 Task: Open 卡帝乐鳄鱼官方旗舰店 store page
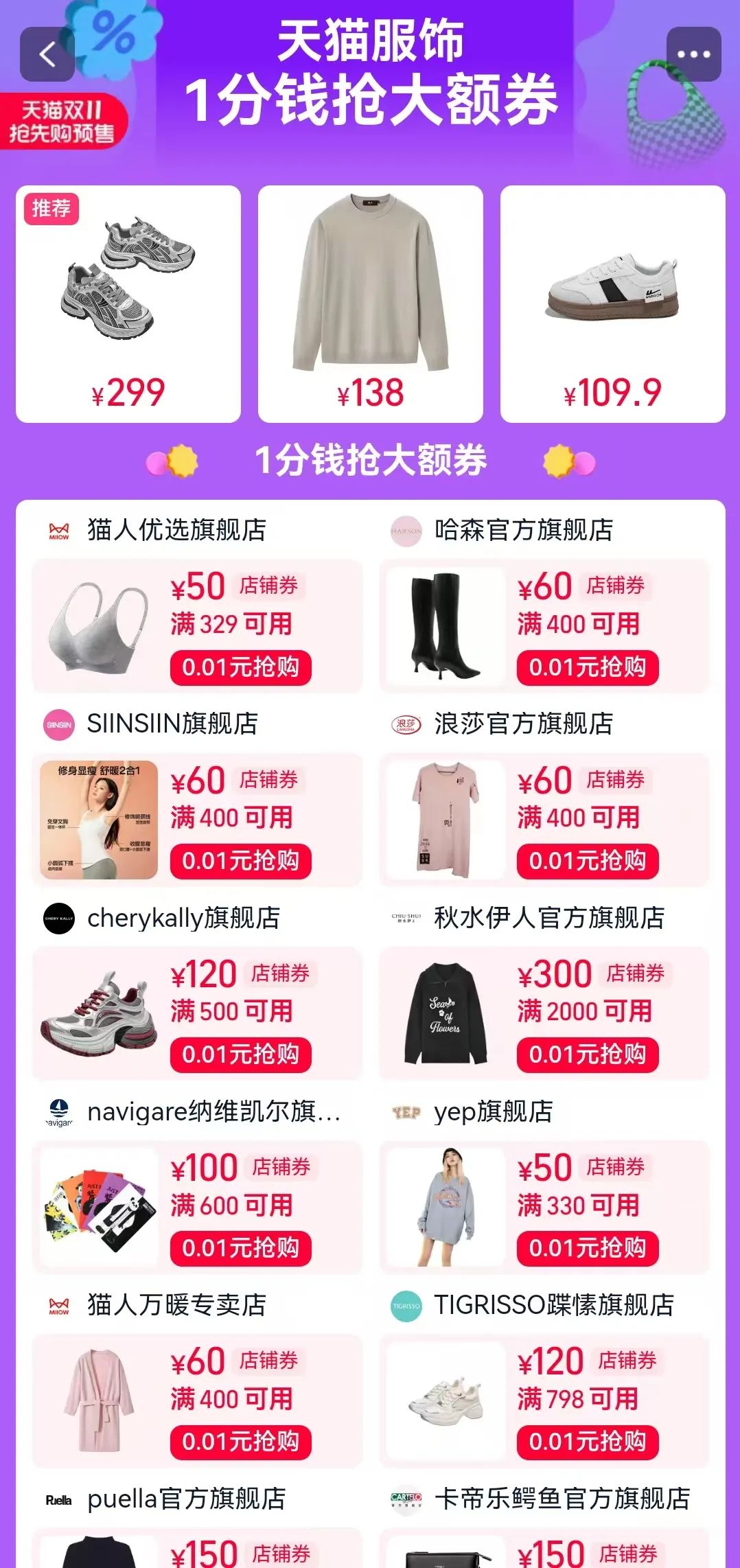(x=562, y=1499)
